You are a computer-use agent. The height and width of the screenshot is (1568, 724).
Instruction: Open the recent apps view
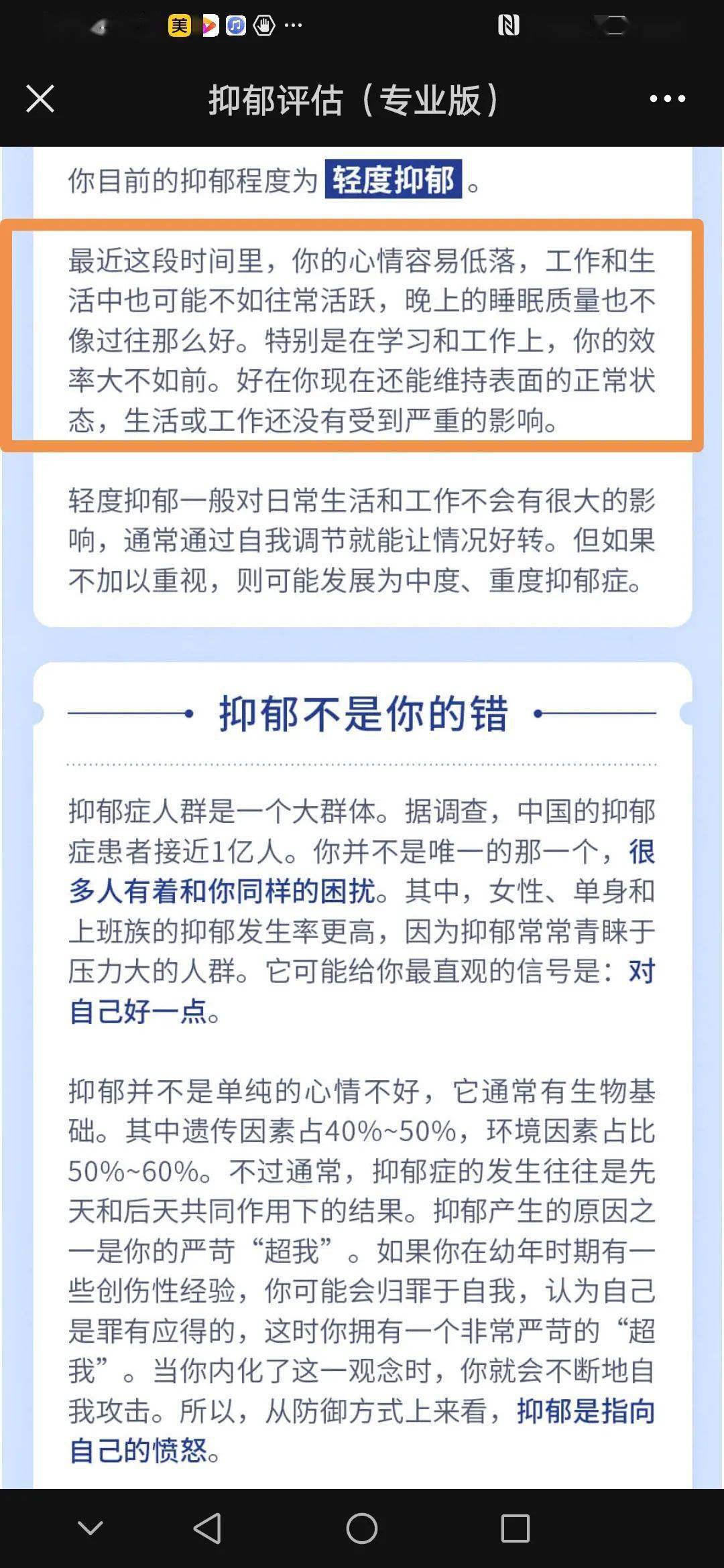(516, 1528)
